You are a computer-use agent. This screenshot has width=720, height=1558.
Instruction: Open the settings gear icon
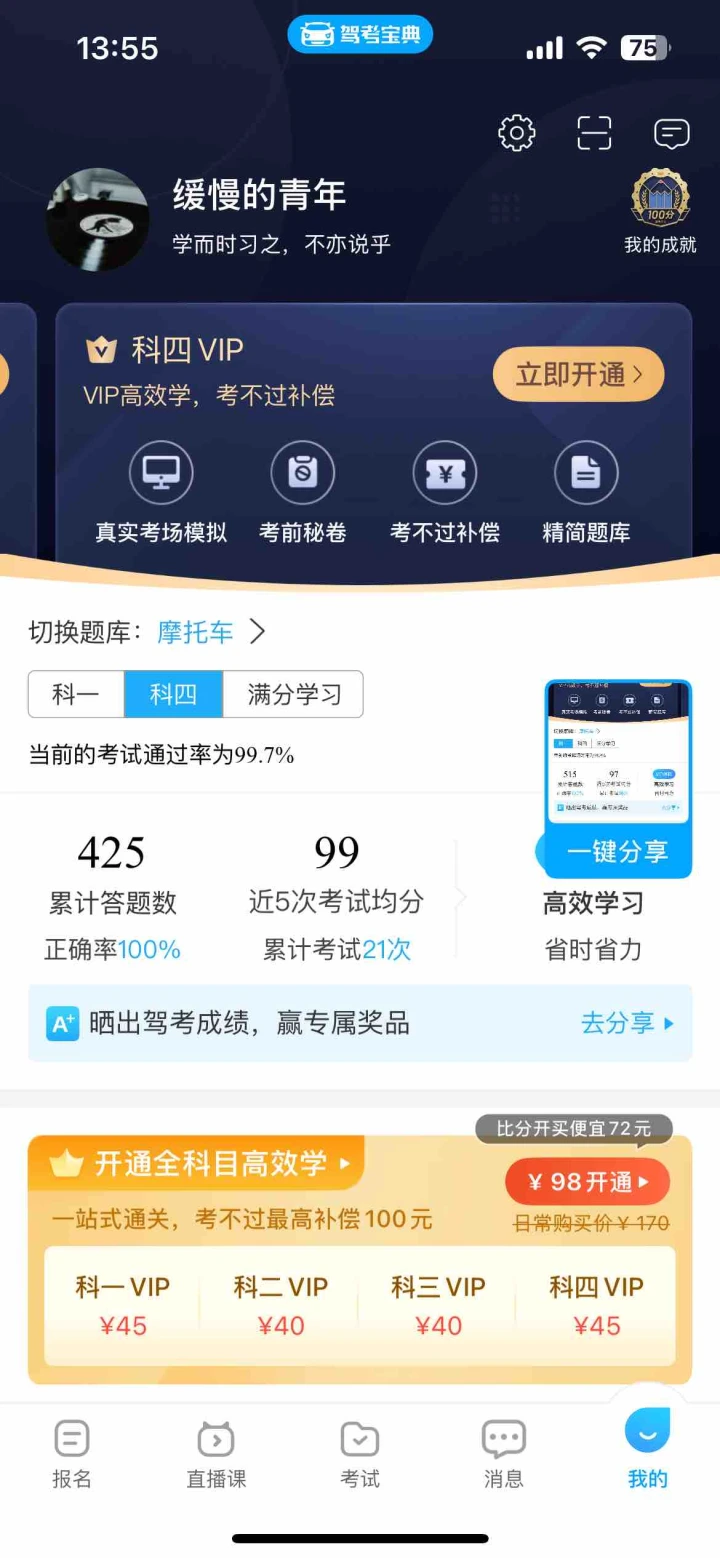[x=516, y=133]
